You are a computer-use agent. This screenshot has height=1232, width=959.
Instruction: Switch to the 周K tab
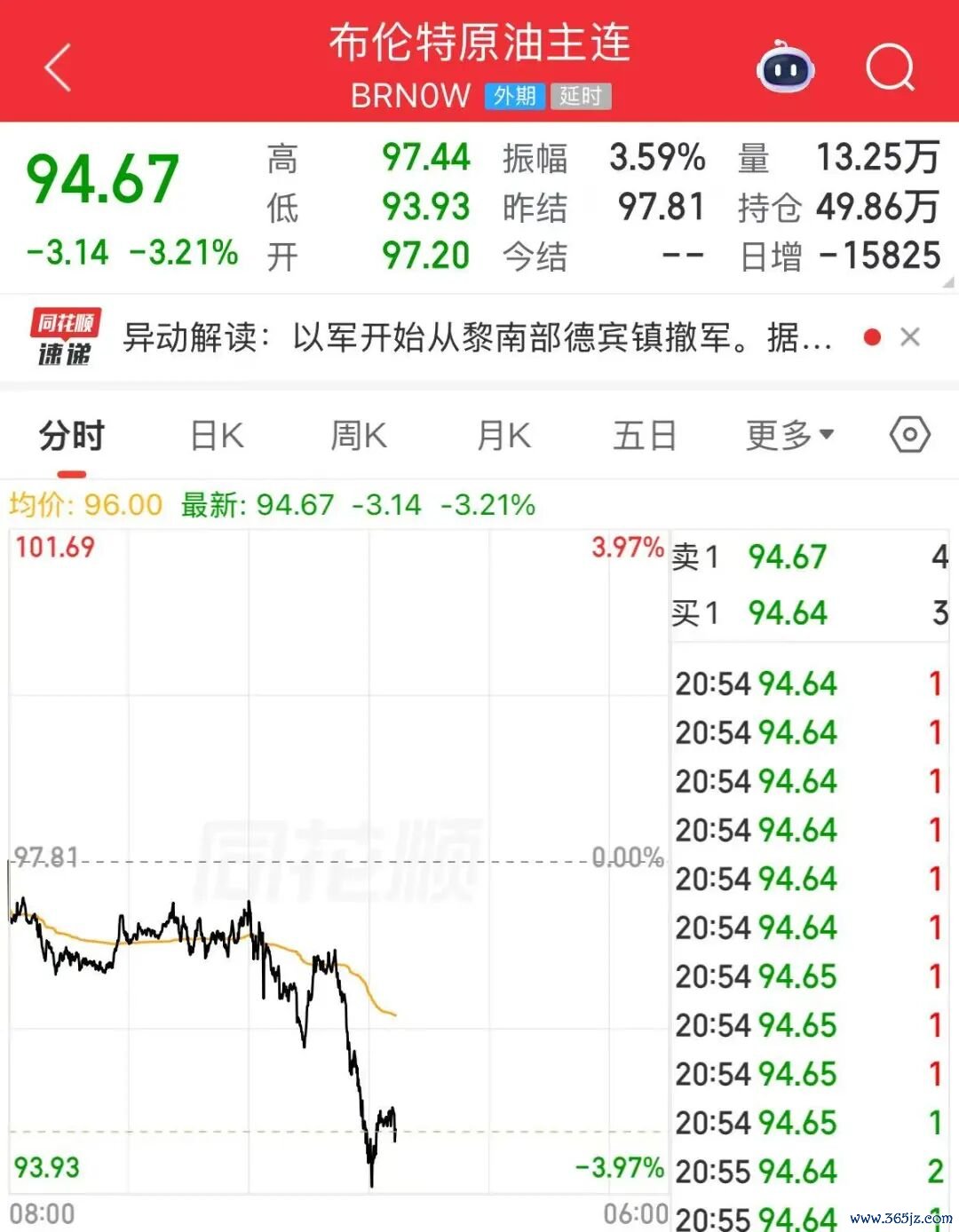pos(359,437)
